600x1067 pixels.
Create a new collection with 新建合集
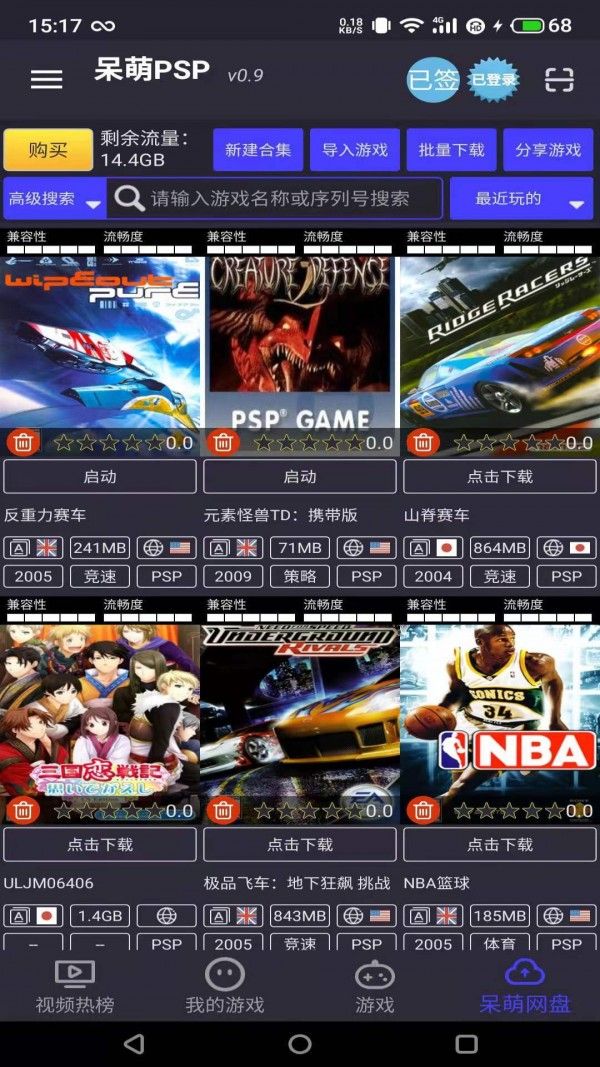coord(258,150)
